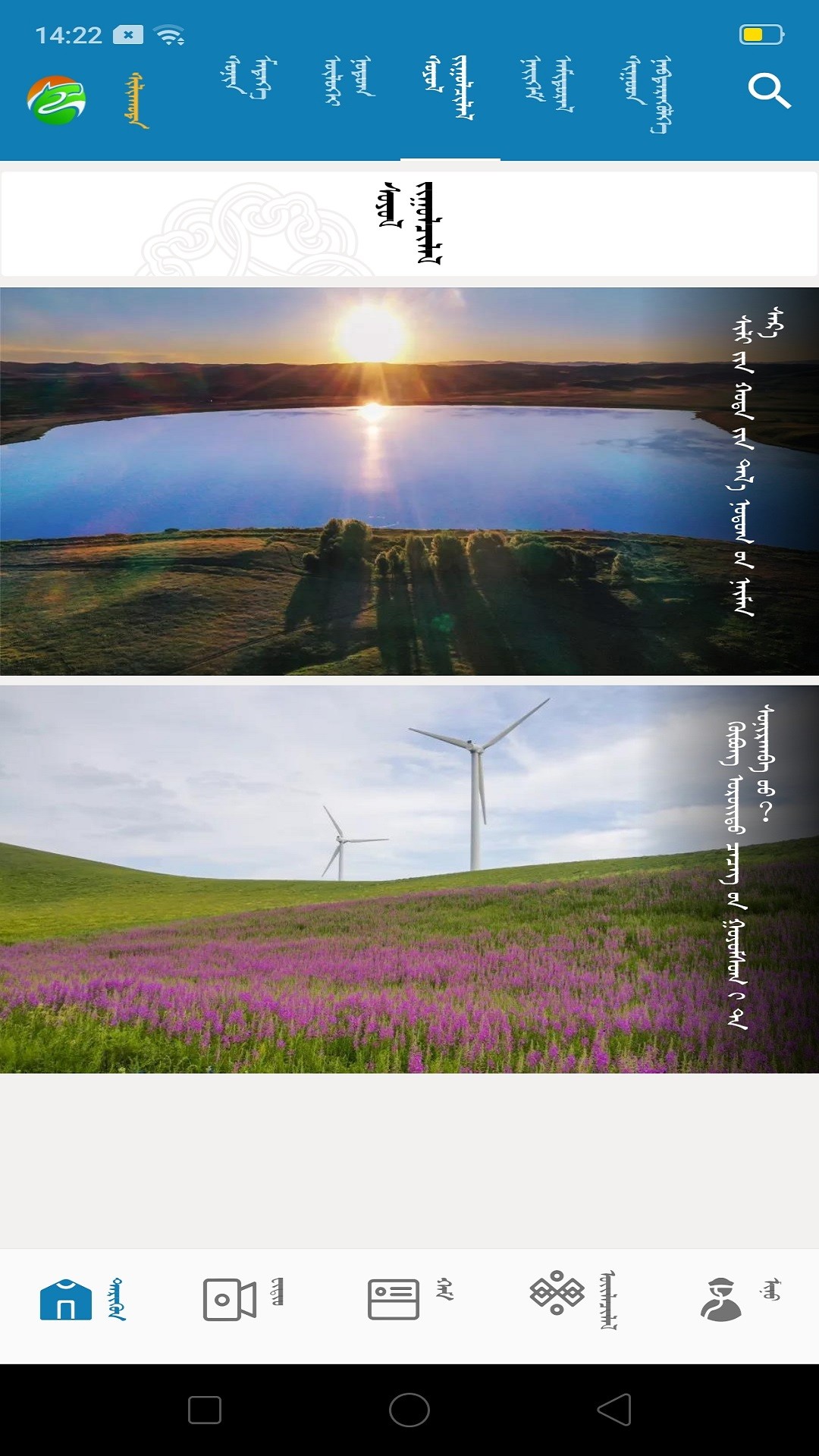Tap the system back button
This screenshot has height=1456, width=819.
(614, 1410)
